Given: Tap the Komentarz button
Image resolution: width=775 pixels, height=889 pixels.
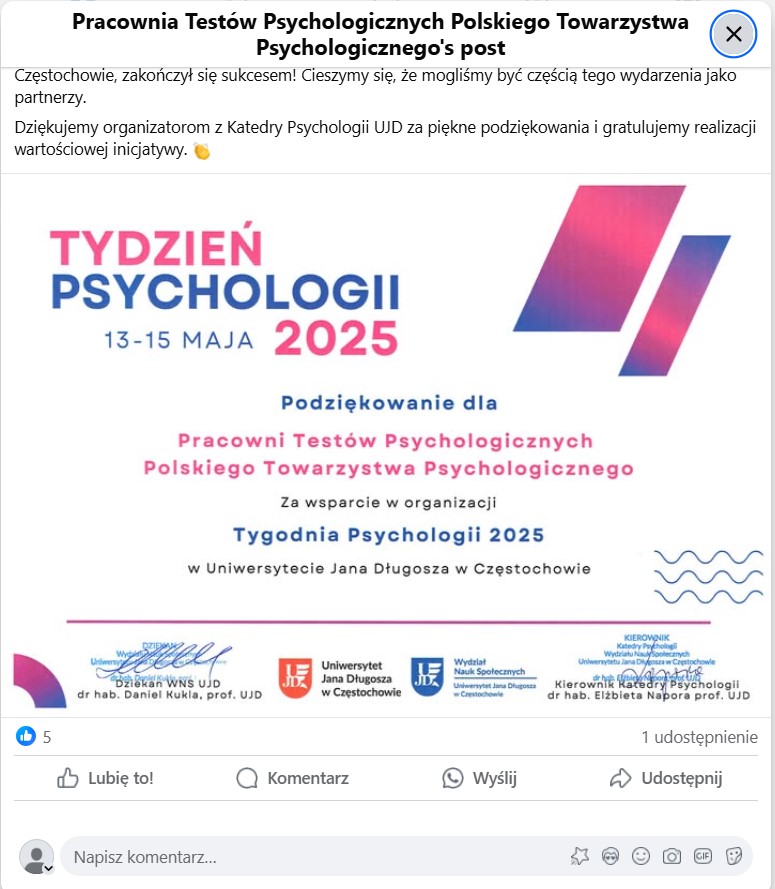Looking at the screenshot, I should coord(293,778).
